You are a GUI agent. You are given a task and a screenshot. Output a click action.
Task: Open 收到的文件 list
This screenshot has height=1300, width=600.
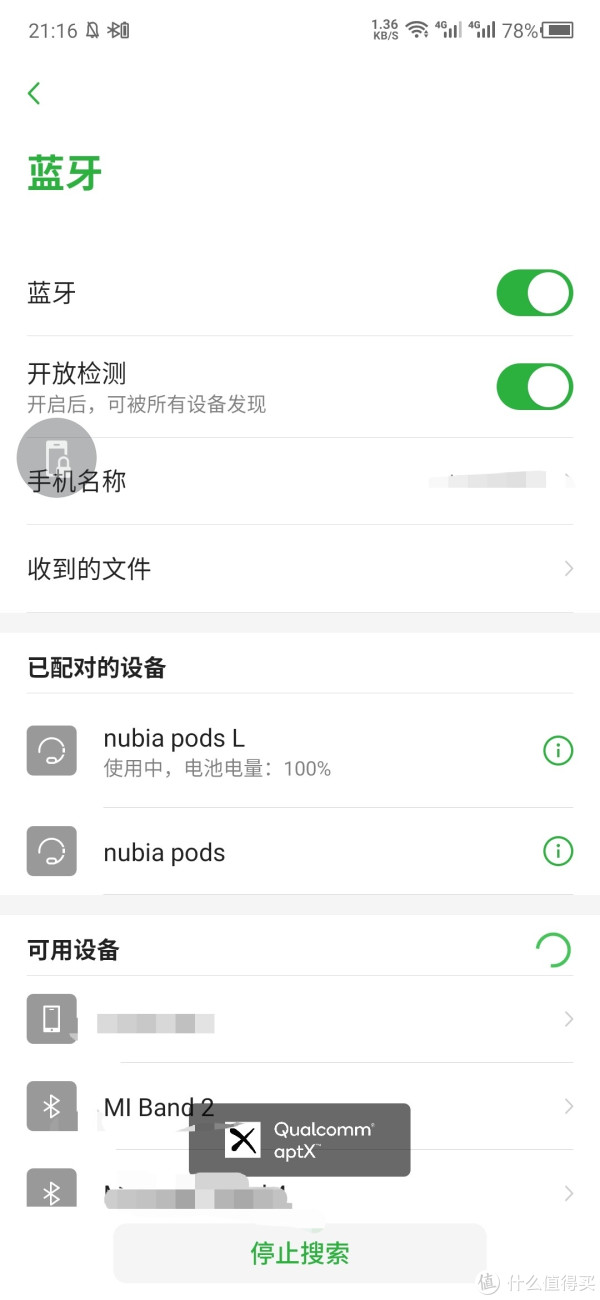coord(300,569)
